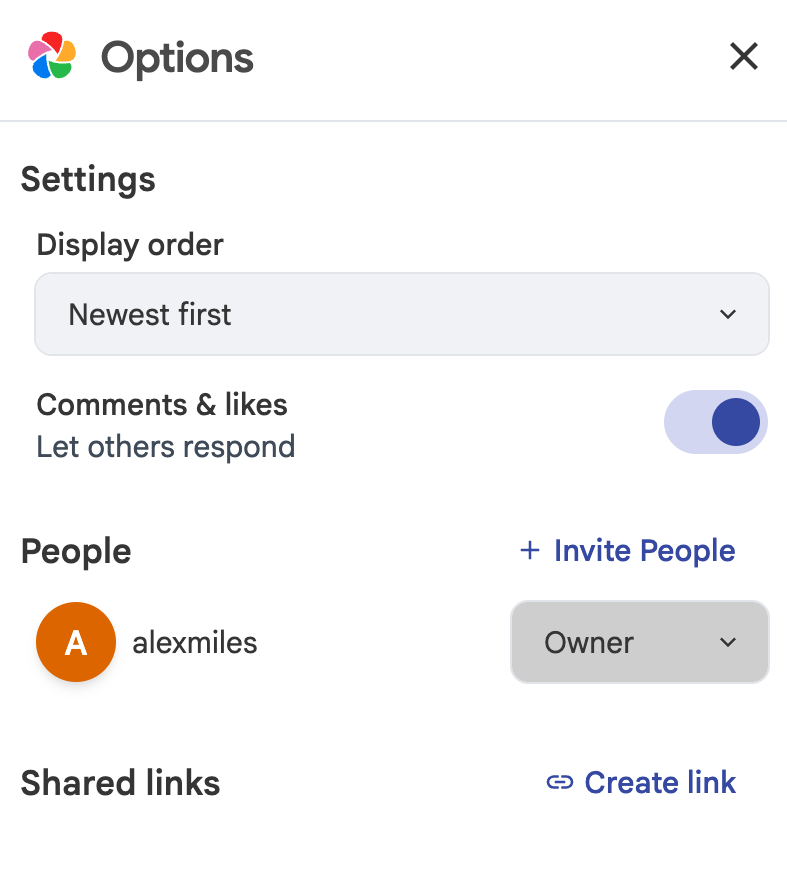Image resolution: width=787 pixels, height=881 pixels.
Task: Select the alexmiles username
Action: point(195,643)
